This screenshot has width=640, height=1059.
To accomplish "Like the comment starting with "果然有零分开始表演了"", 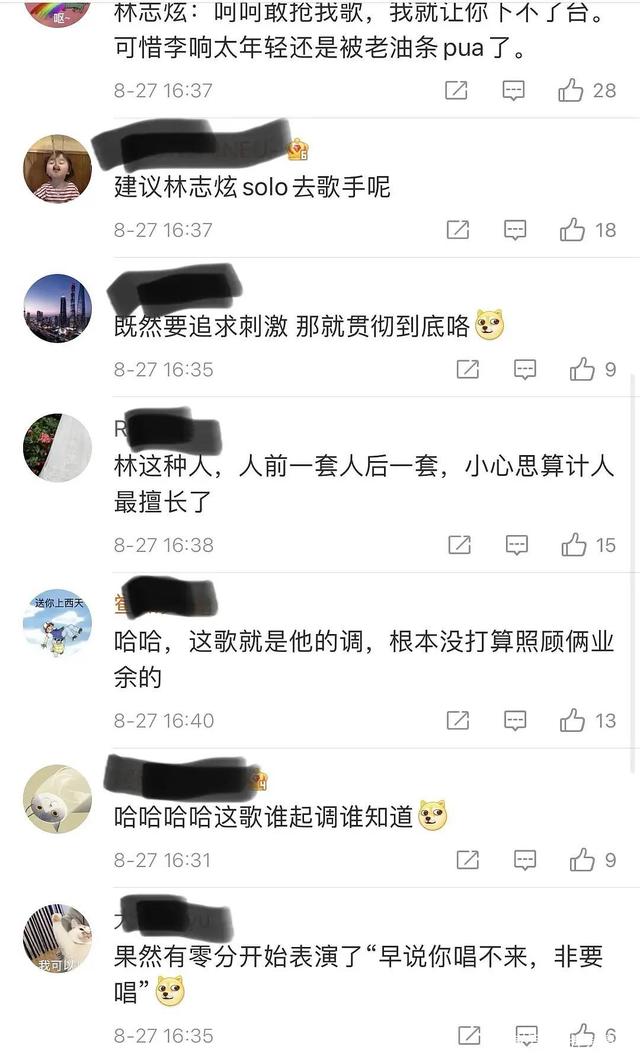I will tap(582, 1035).
